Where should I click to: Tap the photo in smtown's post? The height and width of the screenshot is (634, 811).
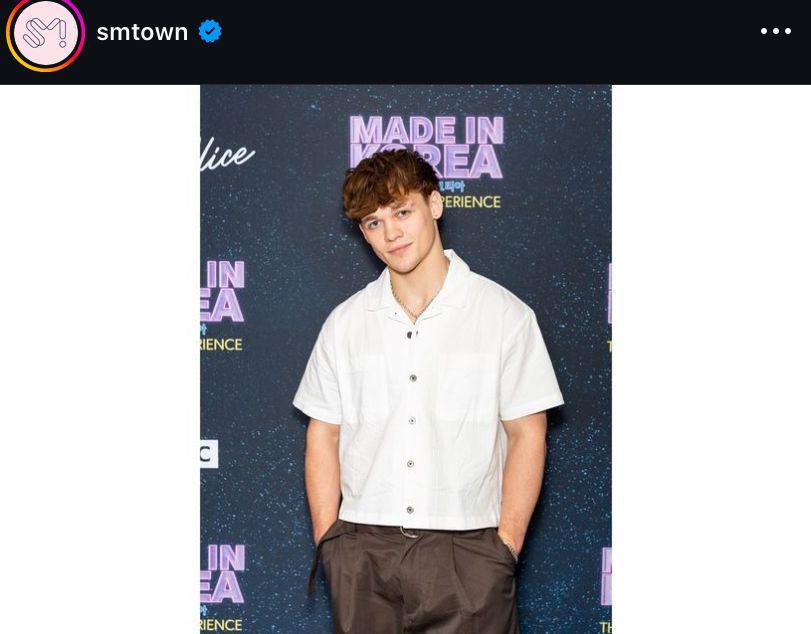[405, 358]
